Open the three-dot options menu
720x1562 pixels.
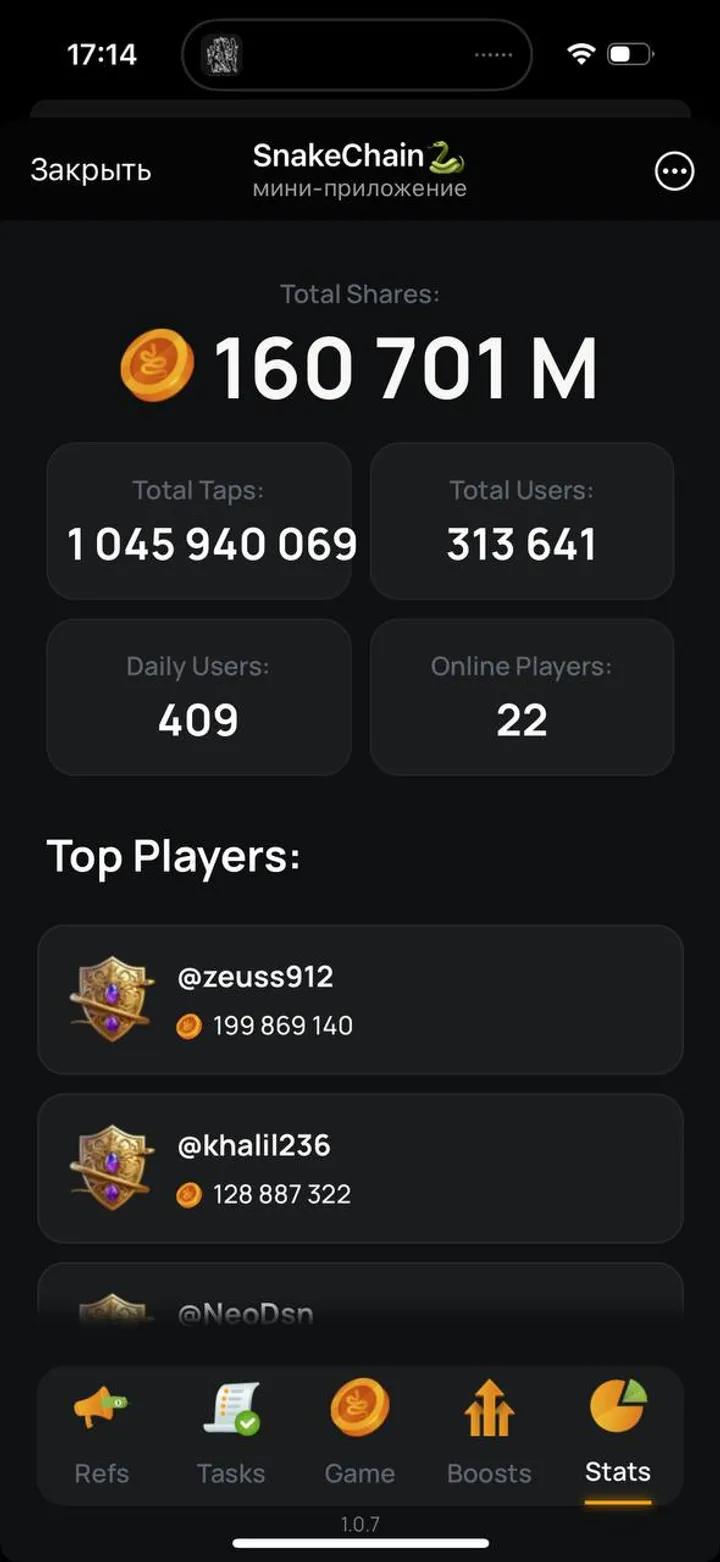[674, 171]
